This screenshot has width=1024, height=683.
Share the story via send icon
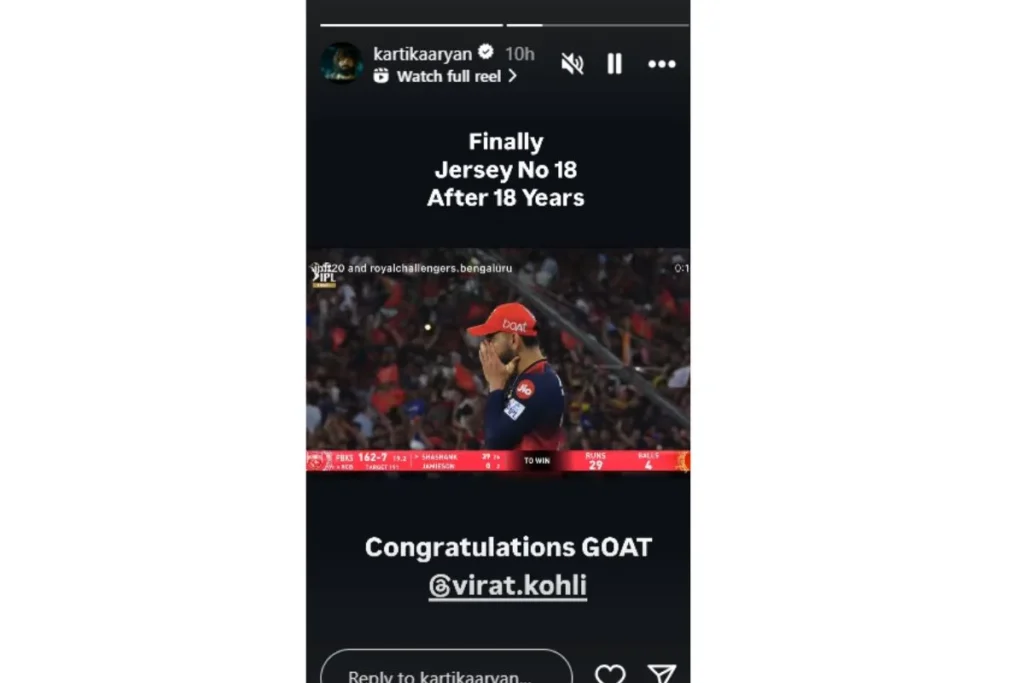[x=662, y=673]
